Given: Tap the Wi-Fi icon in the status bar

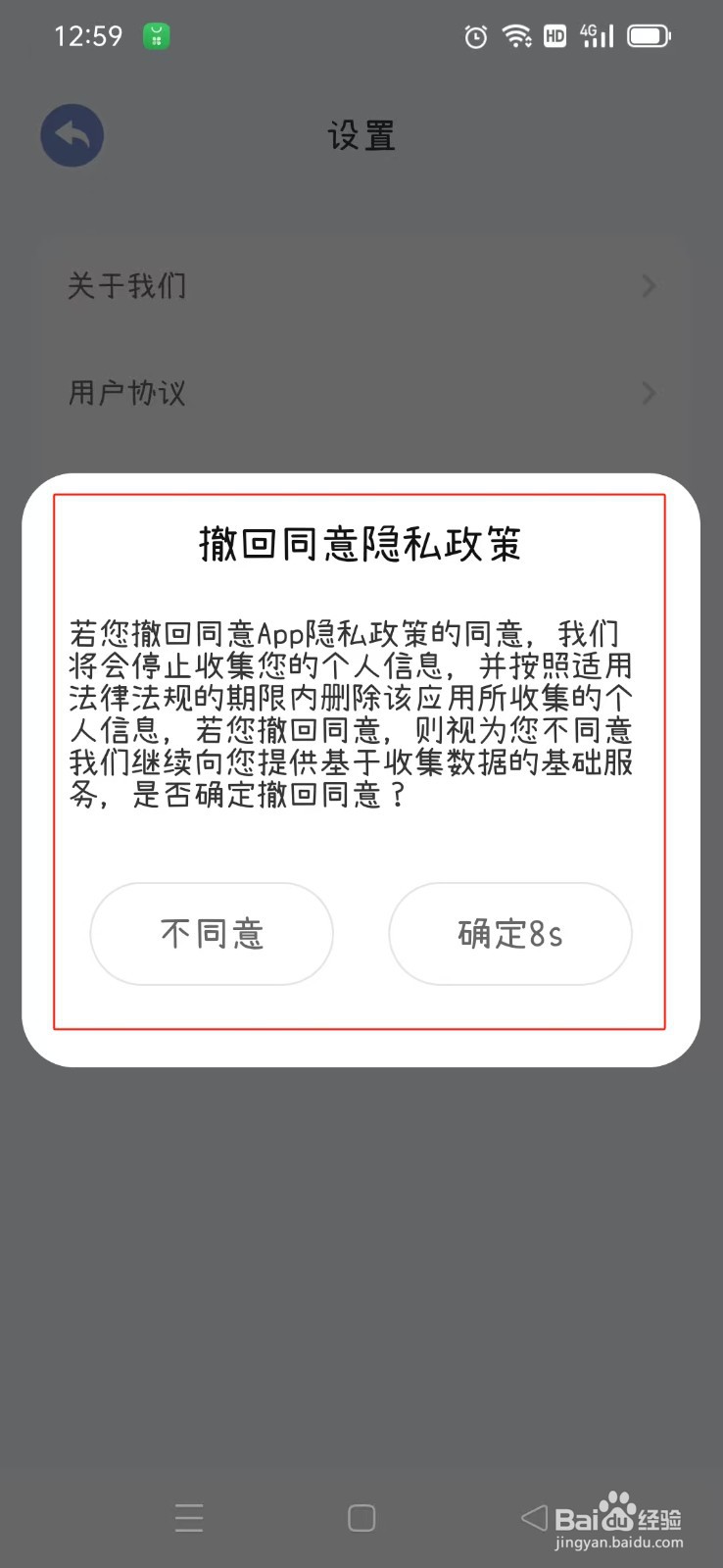Looking at the screenshot, I should pyautogui.click(x=517, y=35).
